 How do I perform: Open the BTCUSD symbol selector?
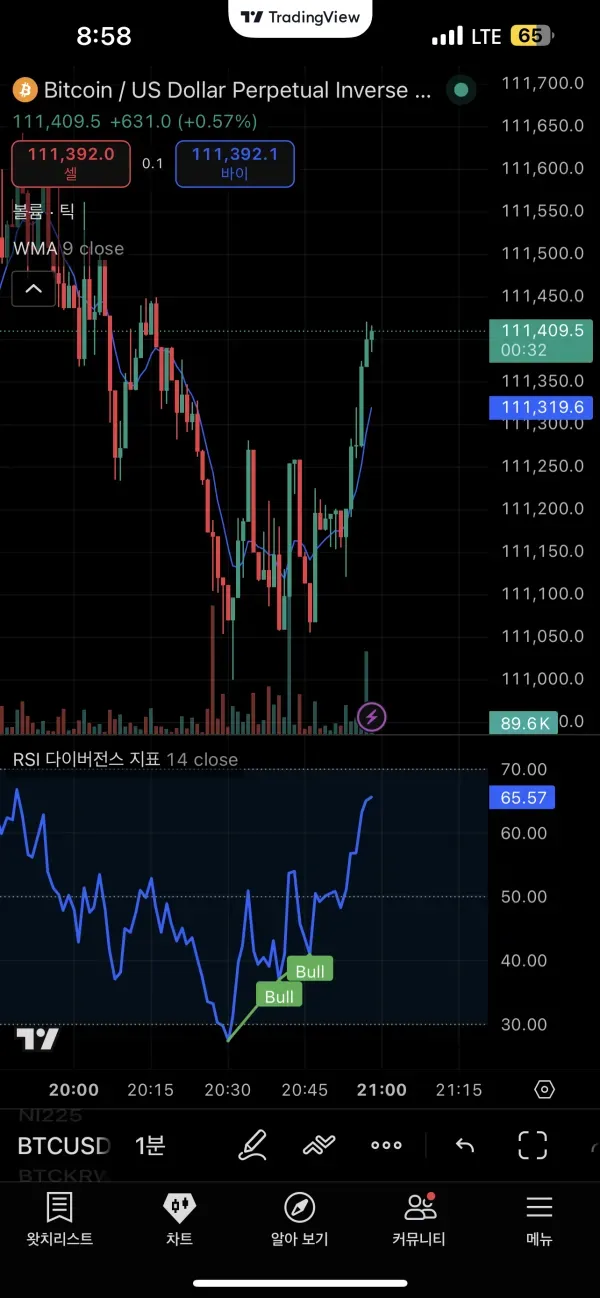click(x=64, y=1145)
